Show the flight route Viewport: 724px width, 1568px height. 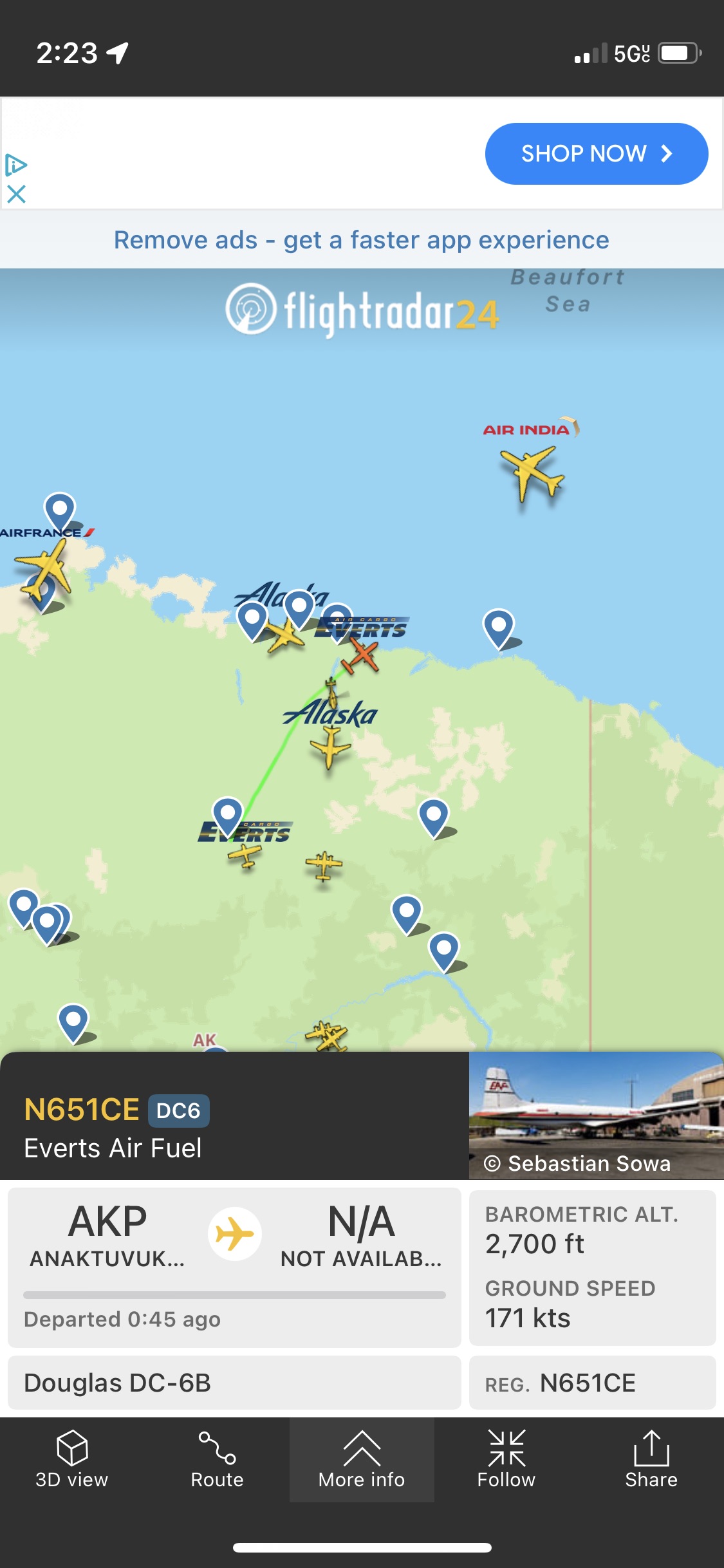[217, 1460]
